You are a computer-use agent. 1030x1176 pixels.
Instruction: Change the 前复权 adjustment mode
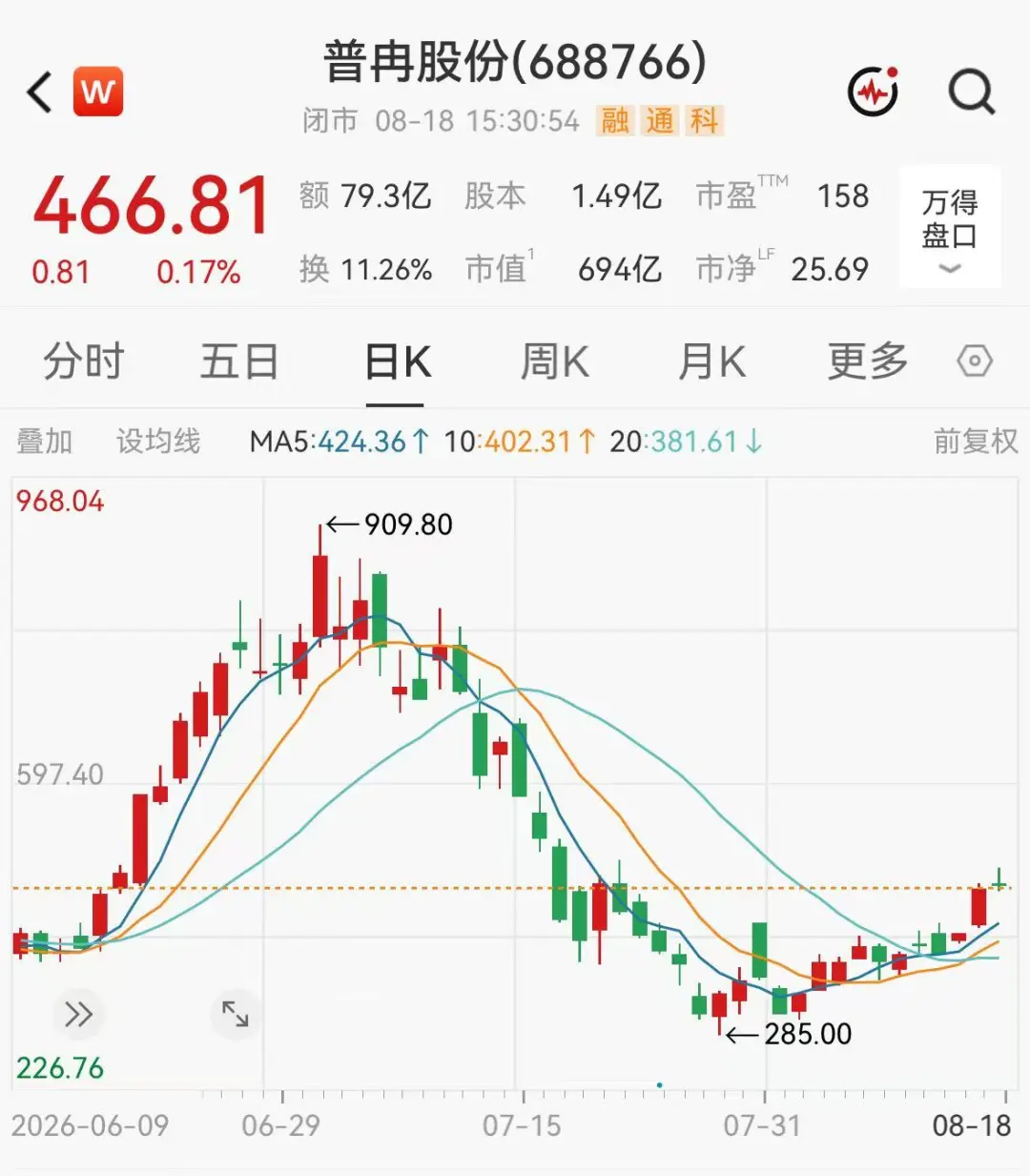click(976, 441)
